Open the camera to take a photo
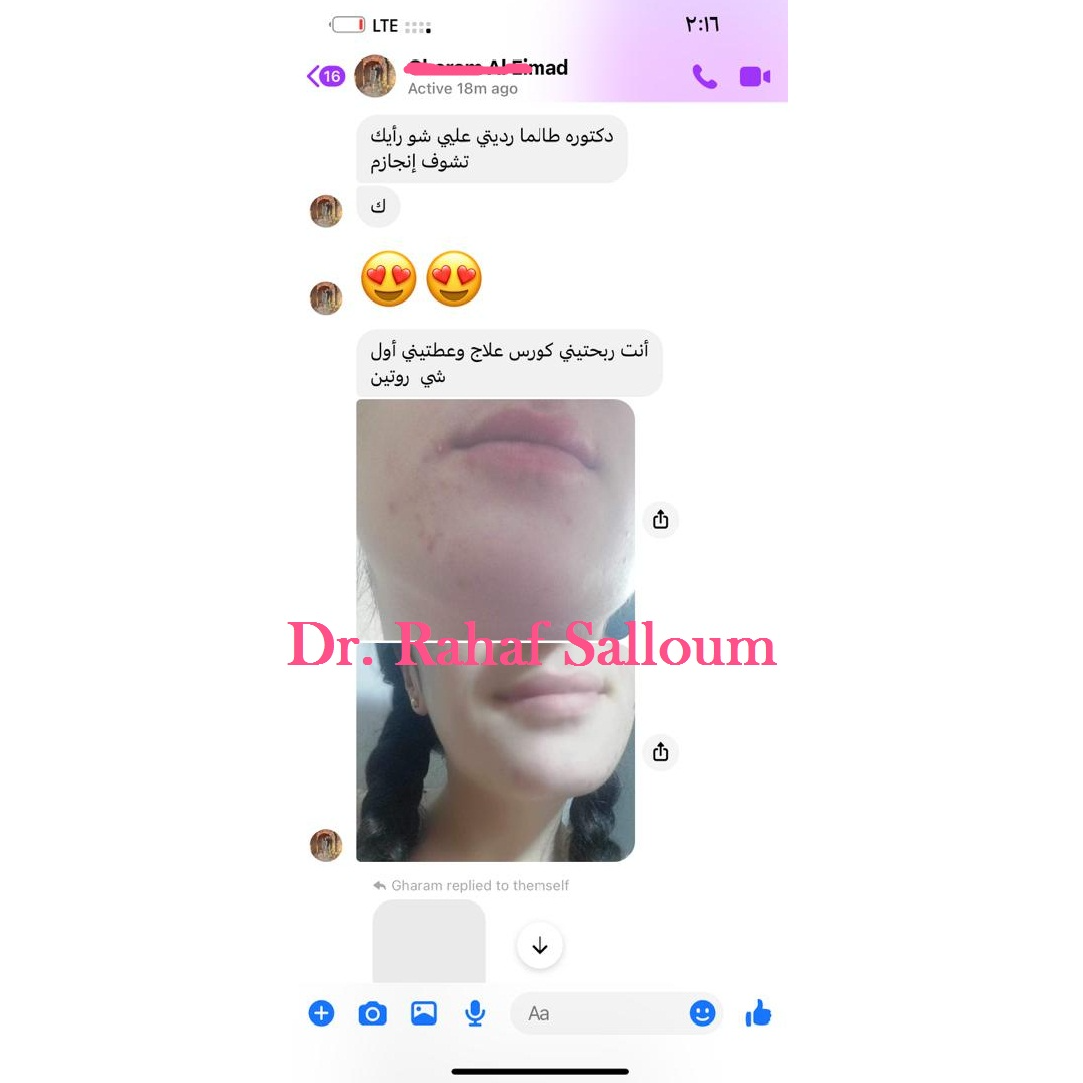The height and width of the screenshot is (1083, 1083). 372,1013
